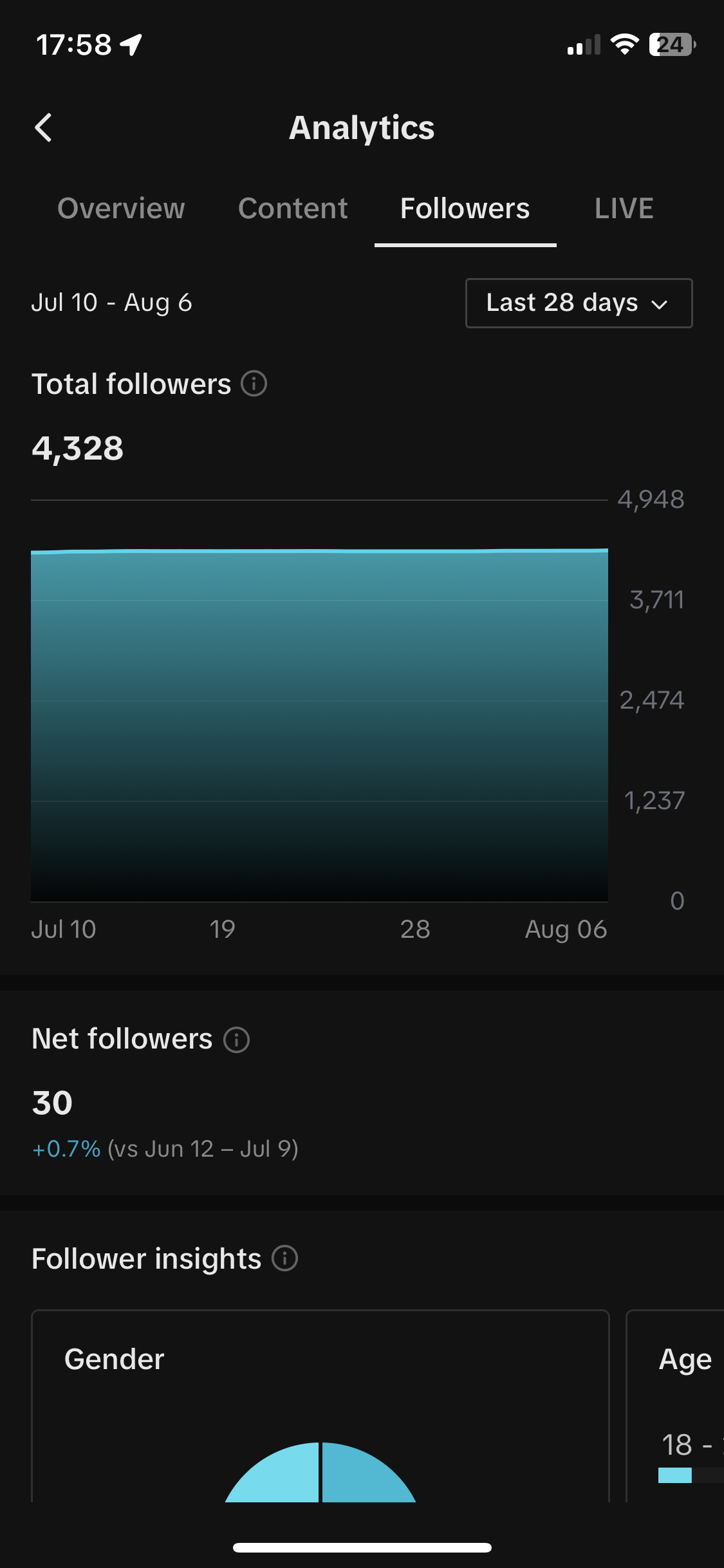Go back from Analytics
The image size is (724, 1568).
pyautogui.click(x=43, y=127)
